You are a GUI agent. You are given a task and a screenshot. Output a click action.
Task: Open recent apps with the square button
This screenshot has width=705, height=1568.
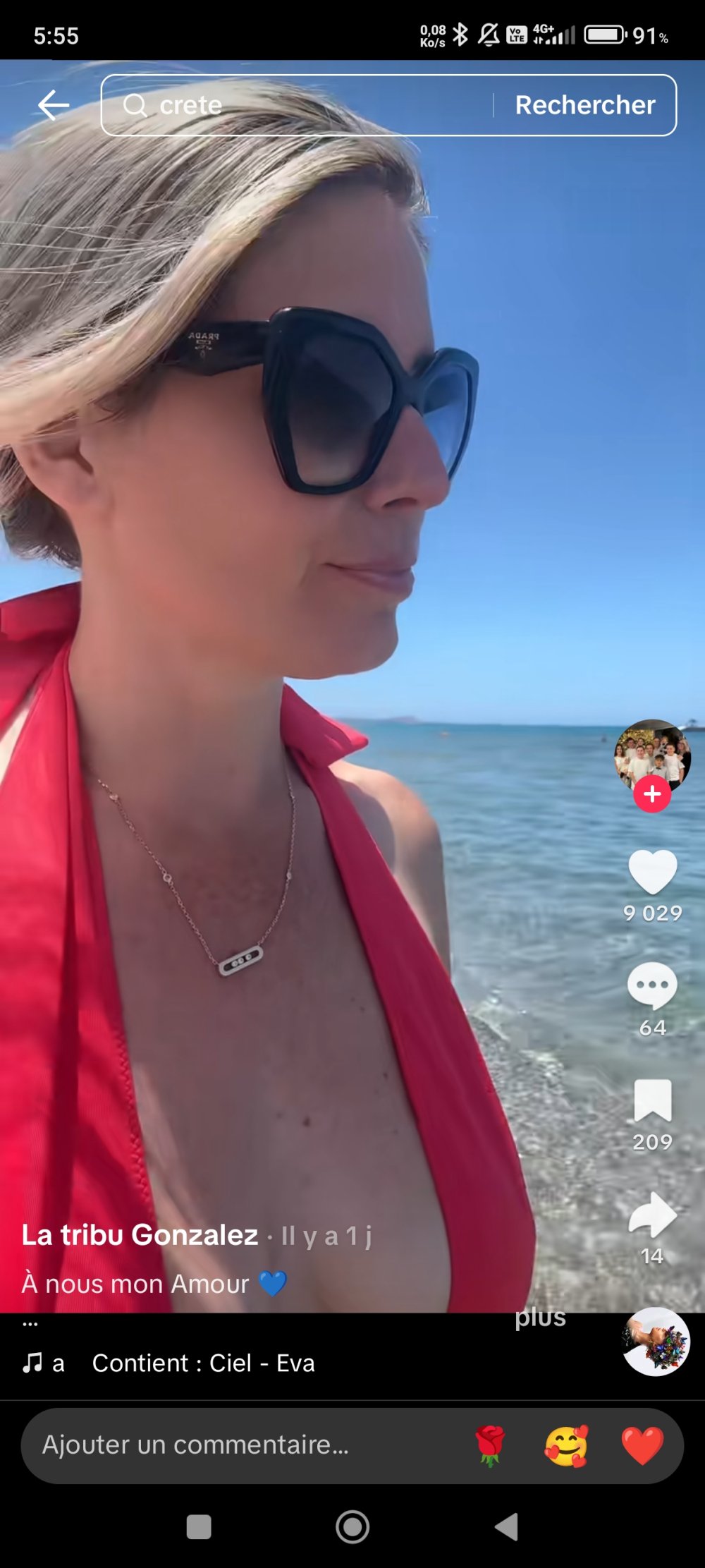click(x=199, y=1527)
